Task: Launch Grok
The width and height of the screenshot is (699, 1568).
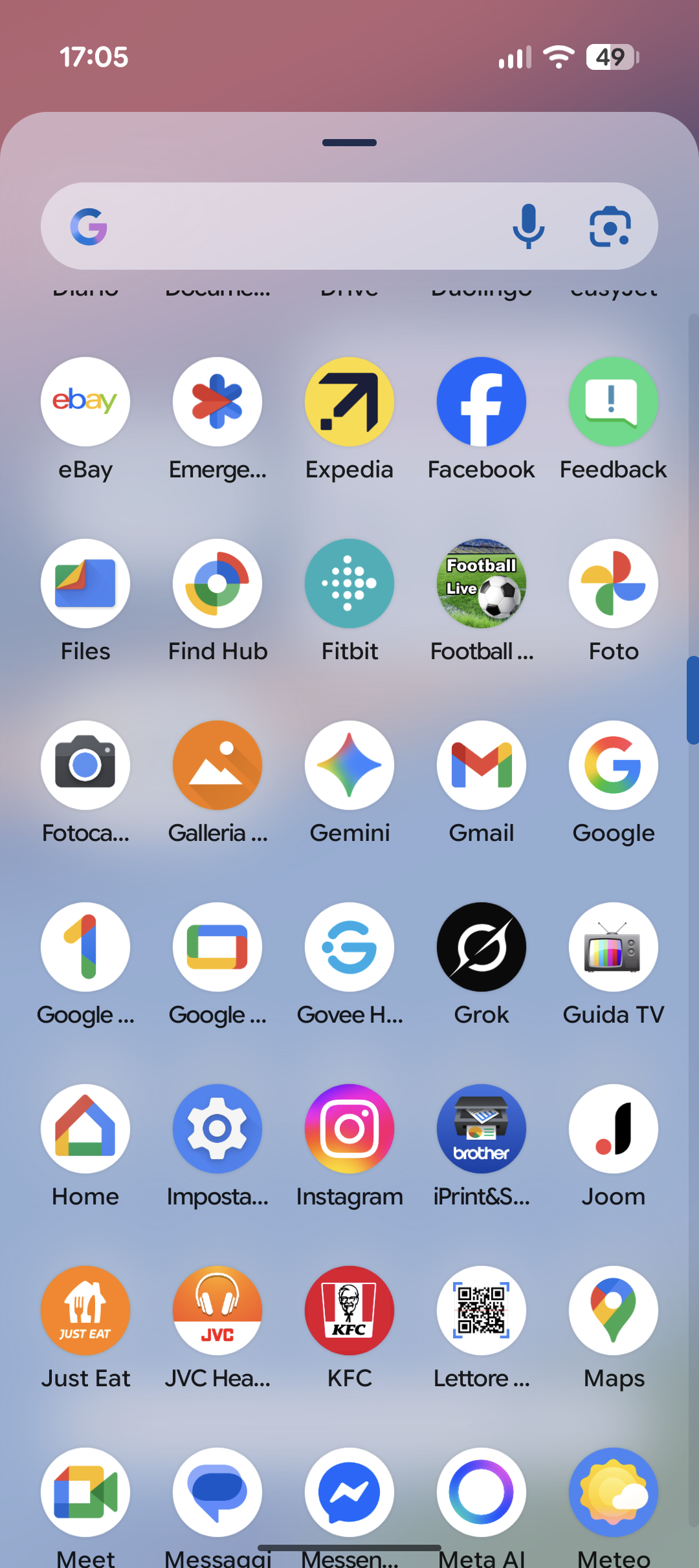Action: [x=482, y=947]
